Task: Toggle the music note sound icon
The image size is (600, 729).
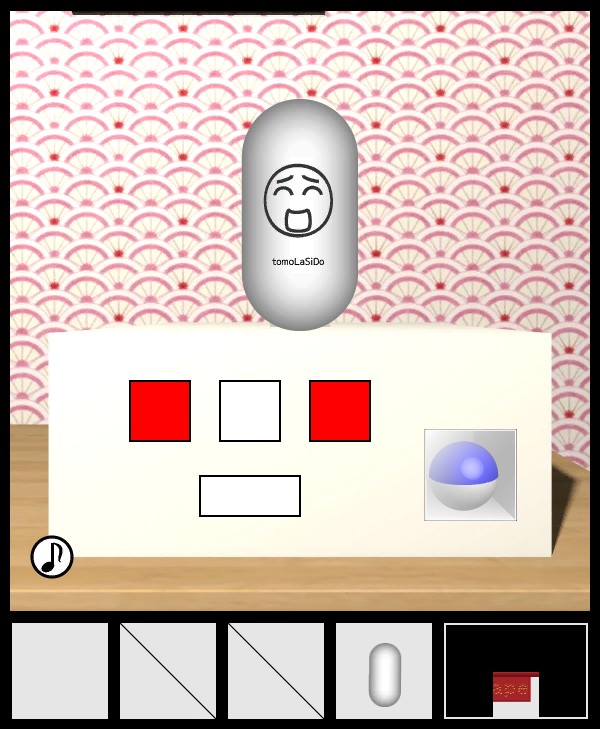Action: [52, 557]
